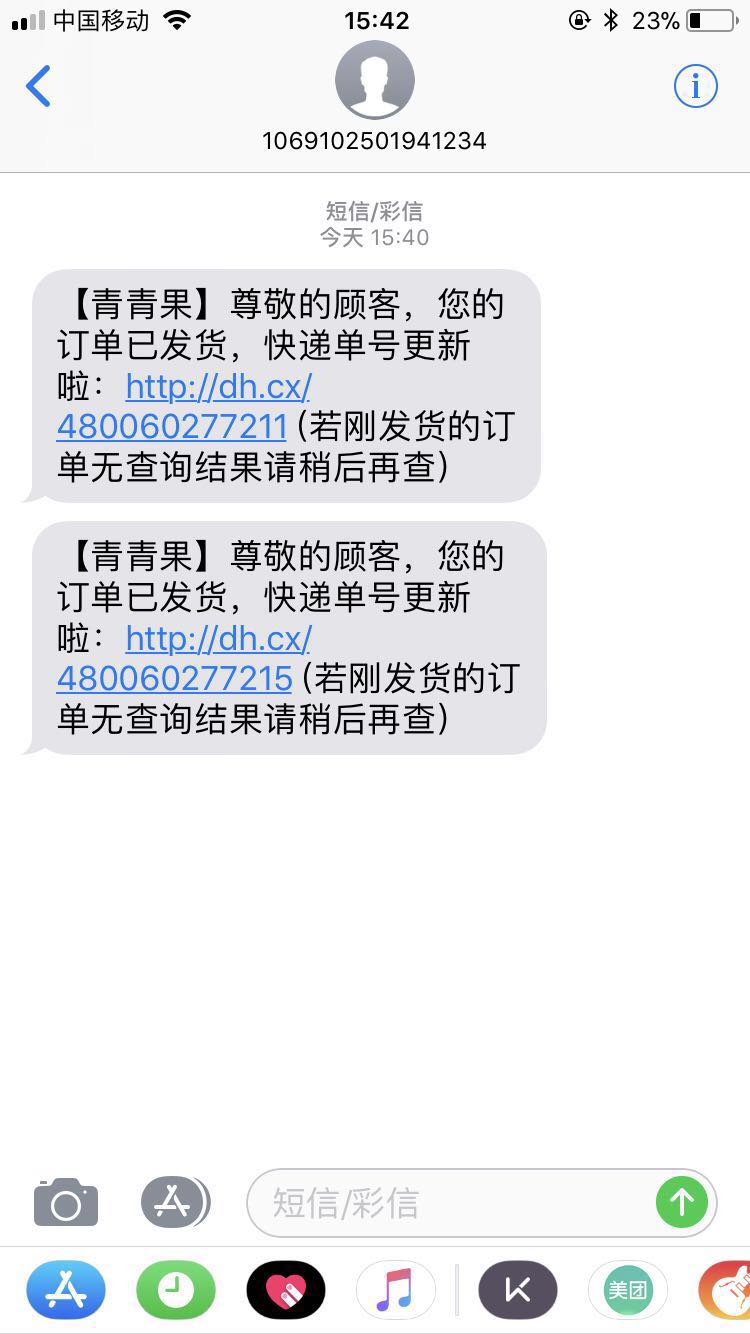Open the green clock app in drawer
The image size is (750, 1334).
[176, 1290]
